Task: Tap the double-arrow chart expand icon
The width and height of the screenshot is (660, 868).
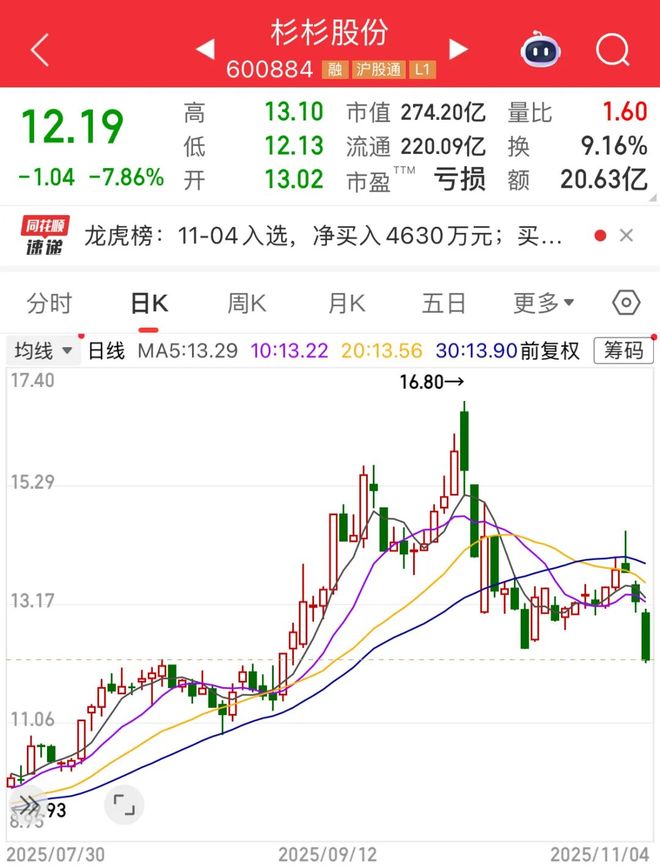Action: point(26,805)
